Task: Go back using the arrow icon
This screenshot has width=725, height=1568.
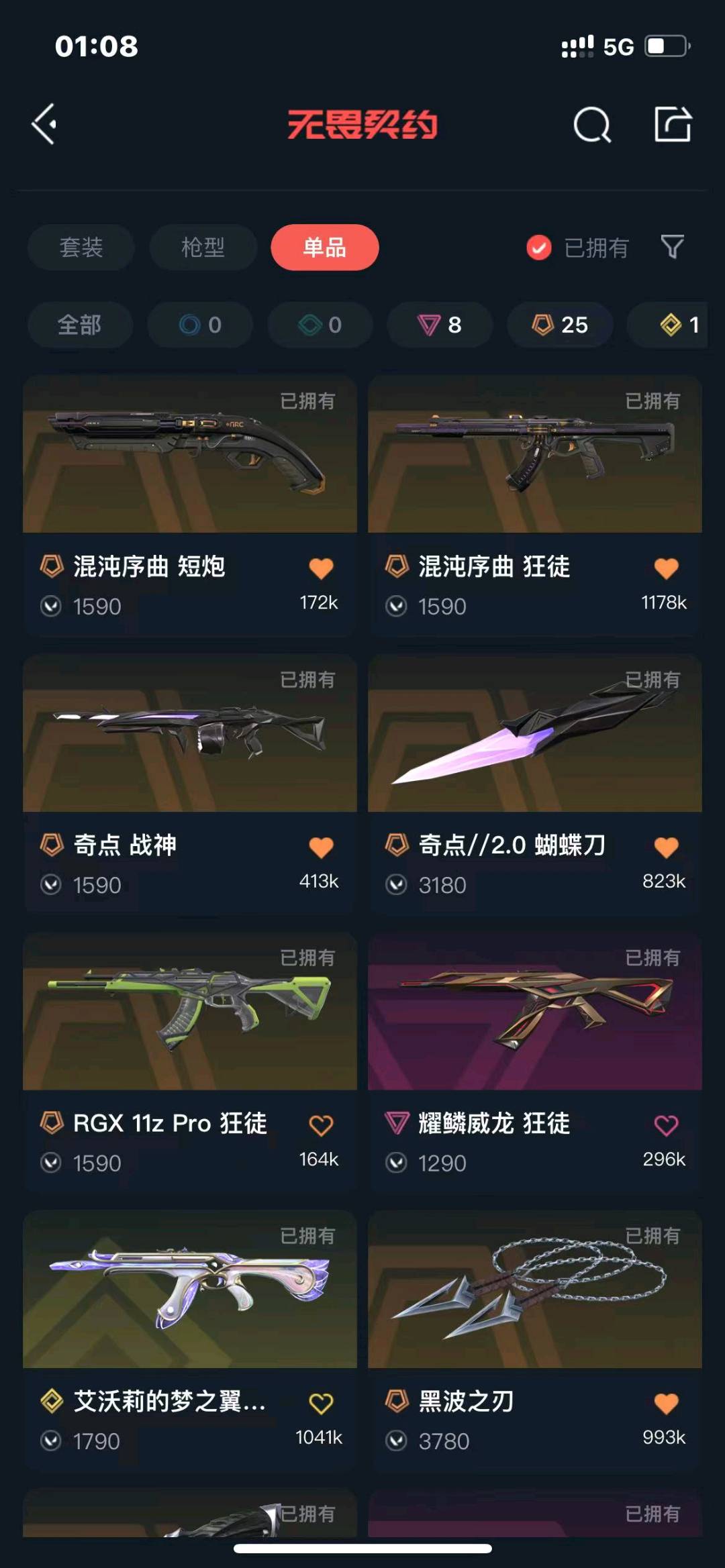Action: (45, 124)
